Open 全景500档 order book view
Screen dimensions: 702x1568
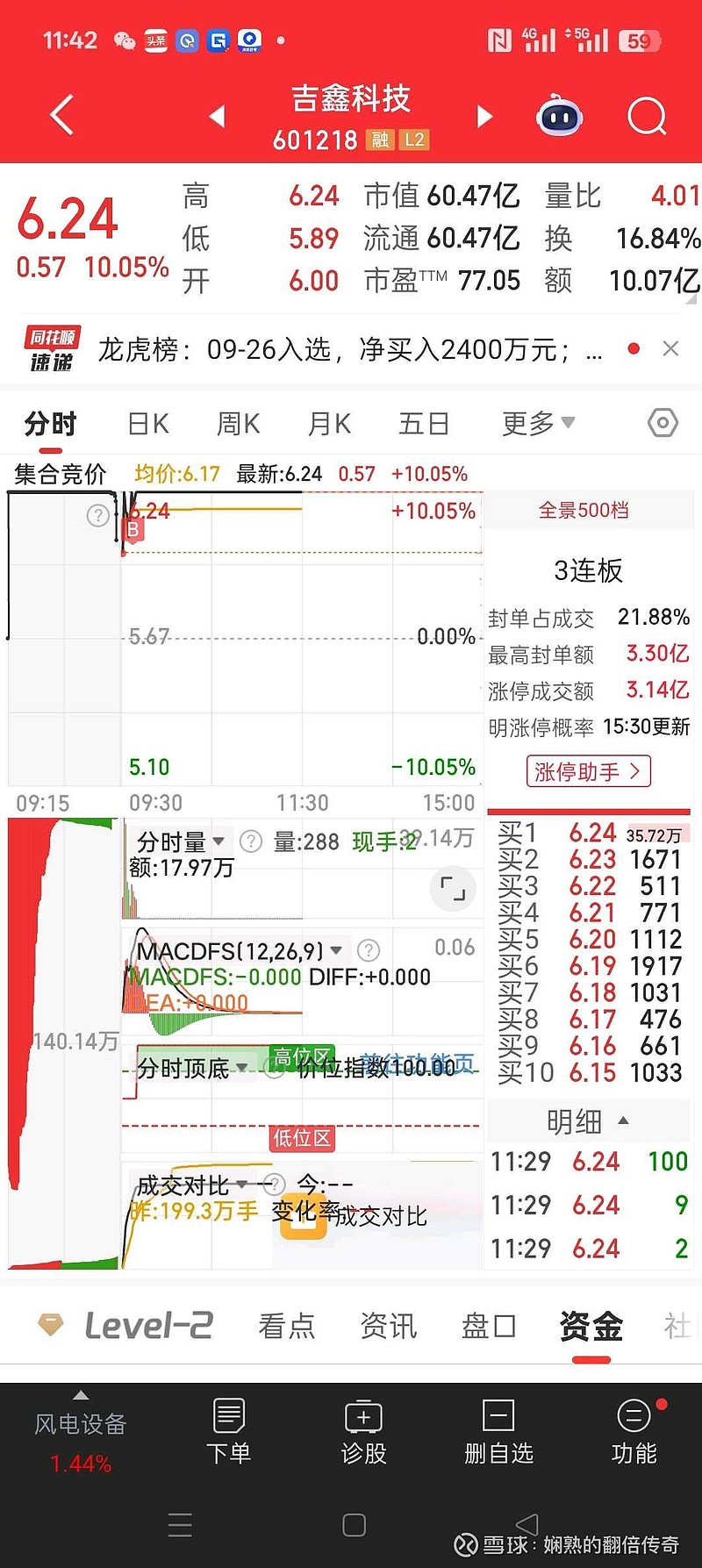click(x=584, y=510)
